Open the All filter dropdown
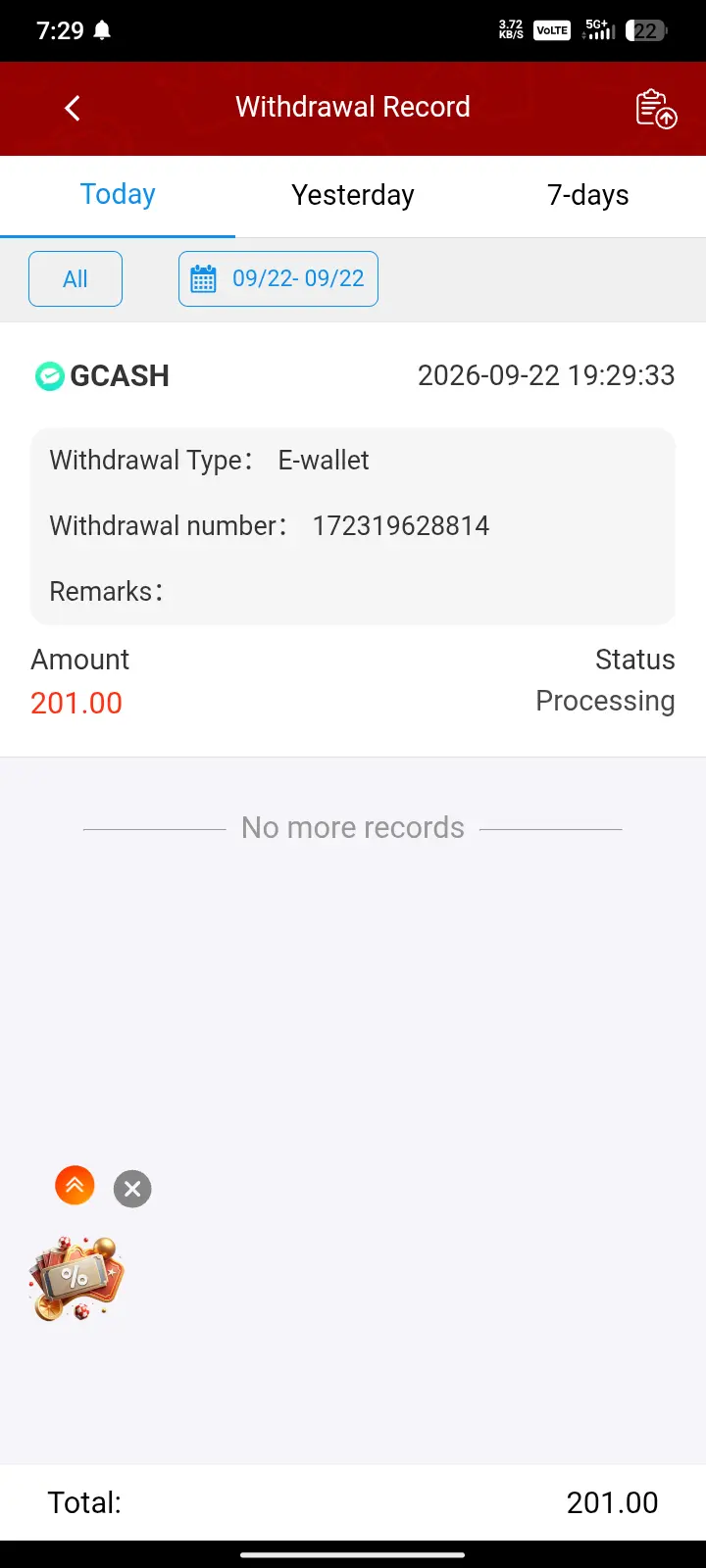 click(x=76, y=279)
